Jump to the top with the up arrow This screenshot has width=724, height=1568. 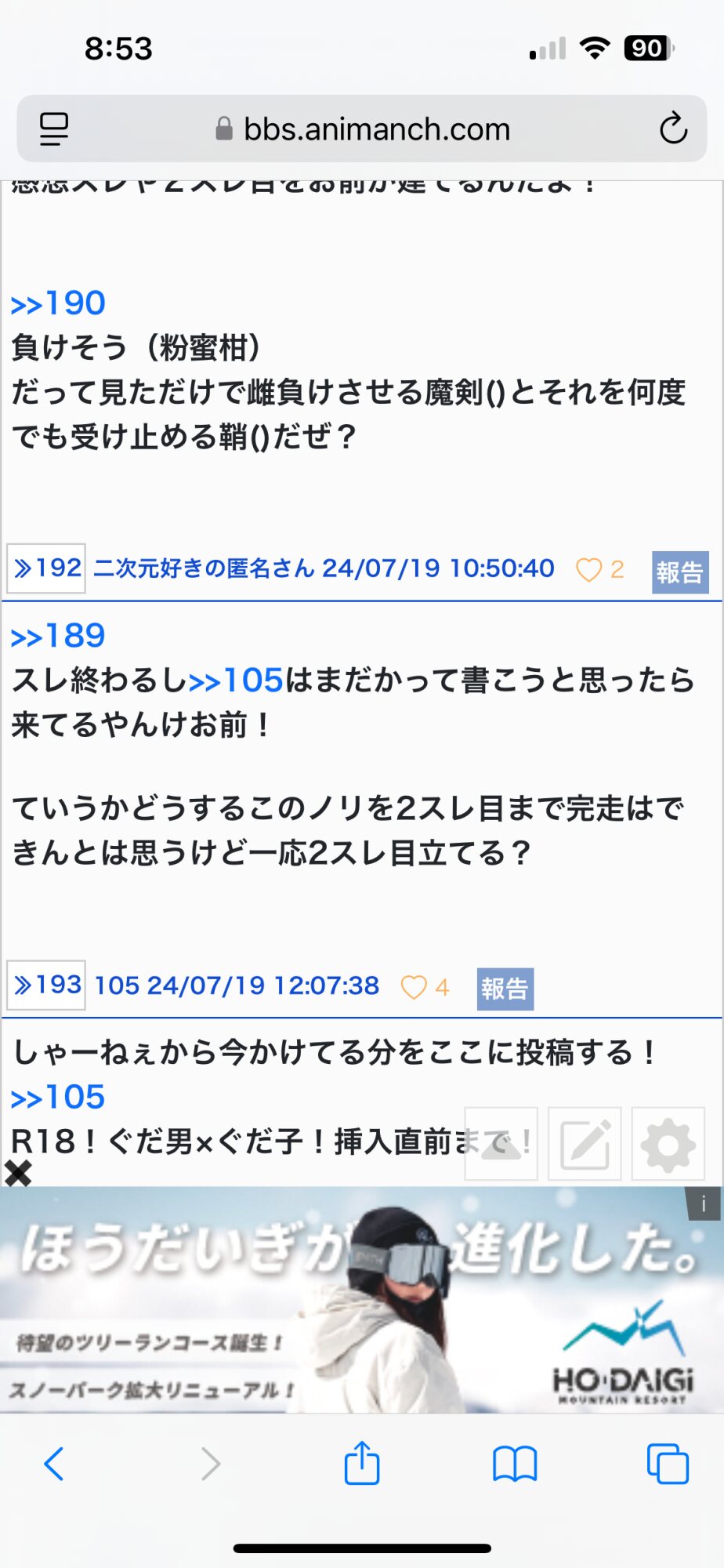point(501,1144)
